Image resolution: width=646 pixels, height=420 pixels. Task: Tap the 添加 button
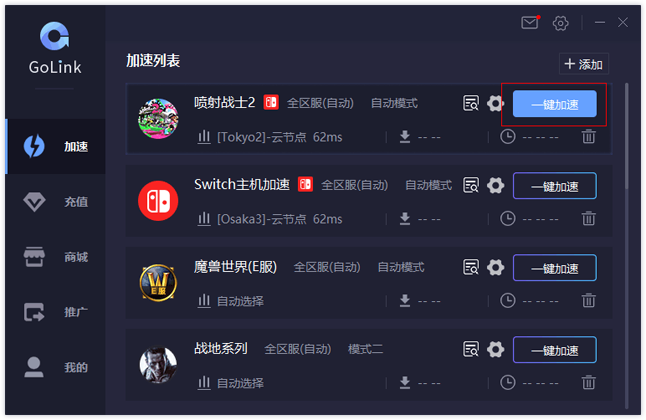coord(584,64)
